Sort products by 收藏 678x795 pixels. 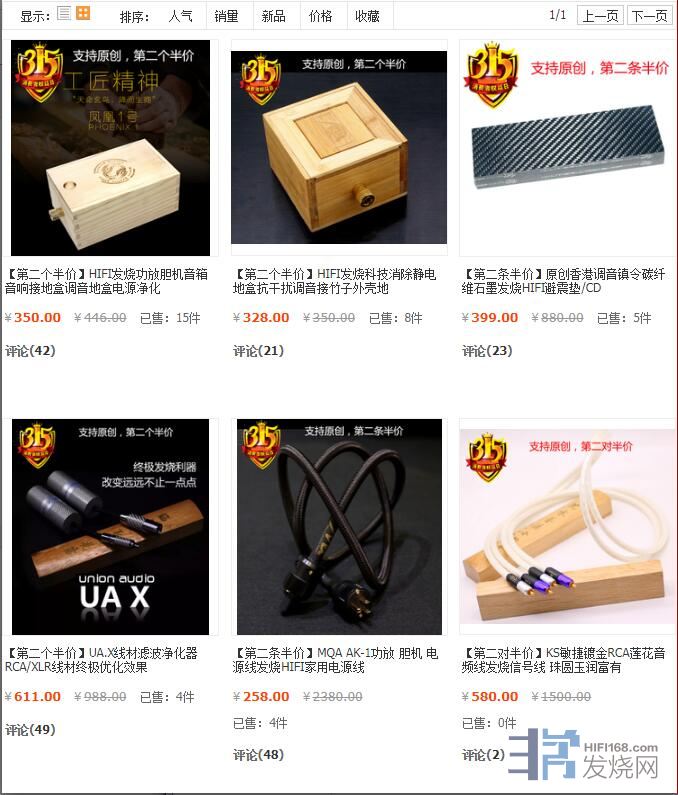(x=367, y=16)
